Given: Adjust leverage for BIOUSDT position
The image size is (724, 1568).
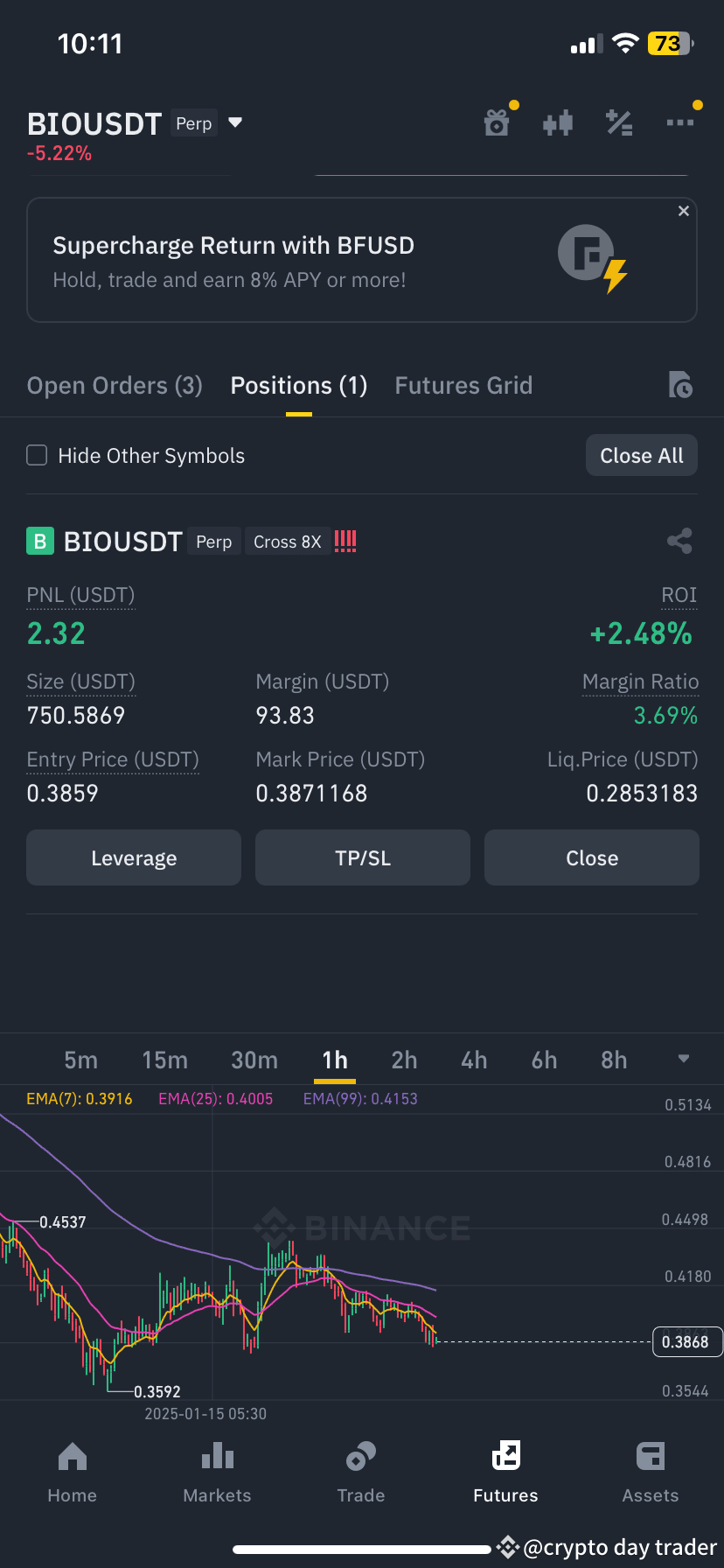Looking at the screenshot, I should [x=133, y=857].
